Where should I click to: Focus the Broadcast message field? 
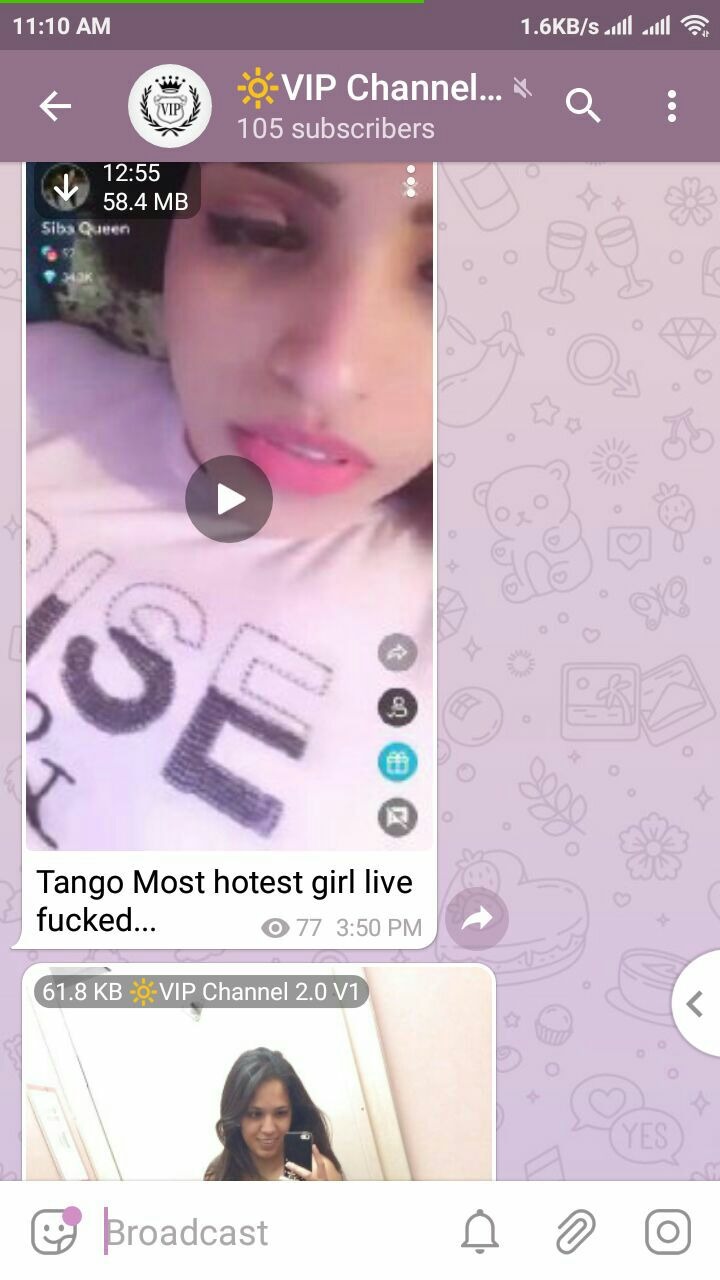[x=270, y=1232]
